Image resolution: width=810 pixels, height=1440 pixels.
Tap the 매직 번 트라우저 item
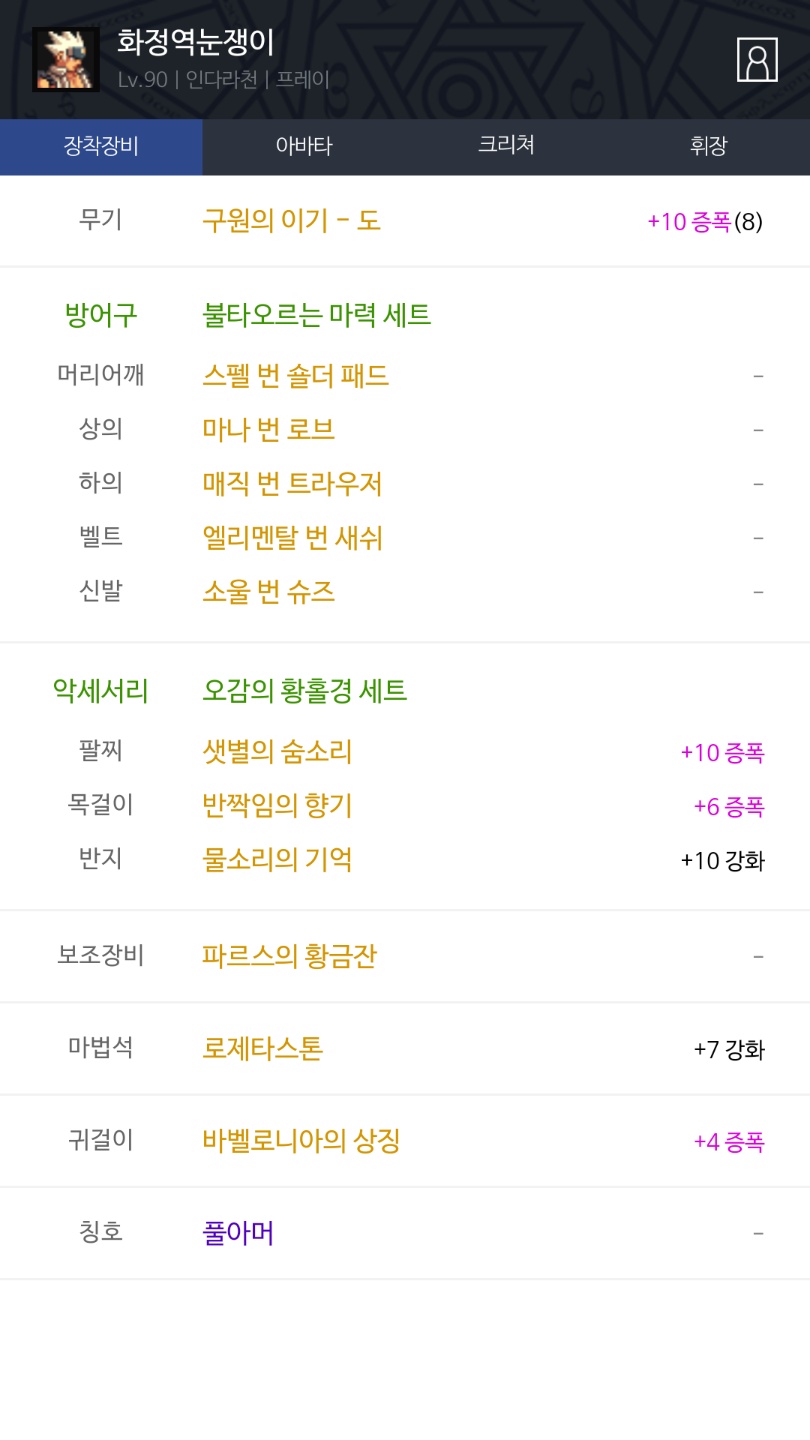point(292,484)
